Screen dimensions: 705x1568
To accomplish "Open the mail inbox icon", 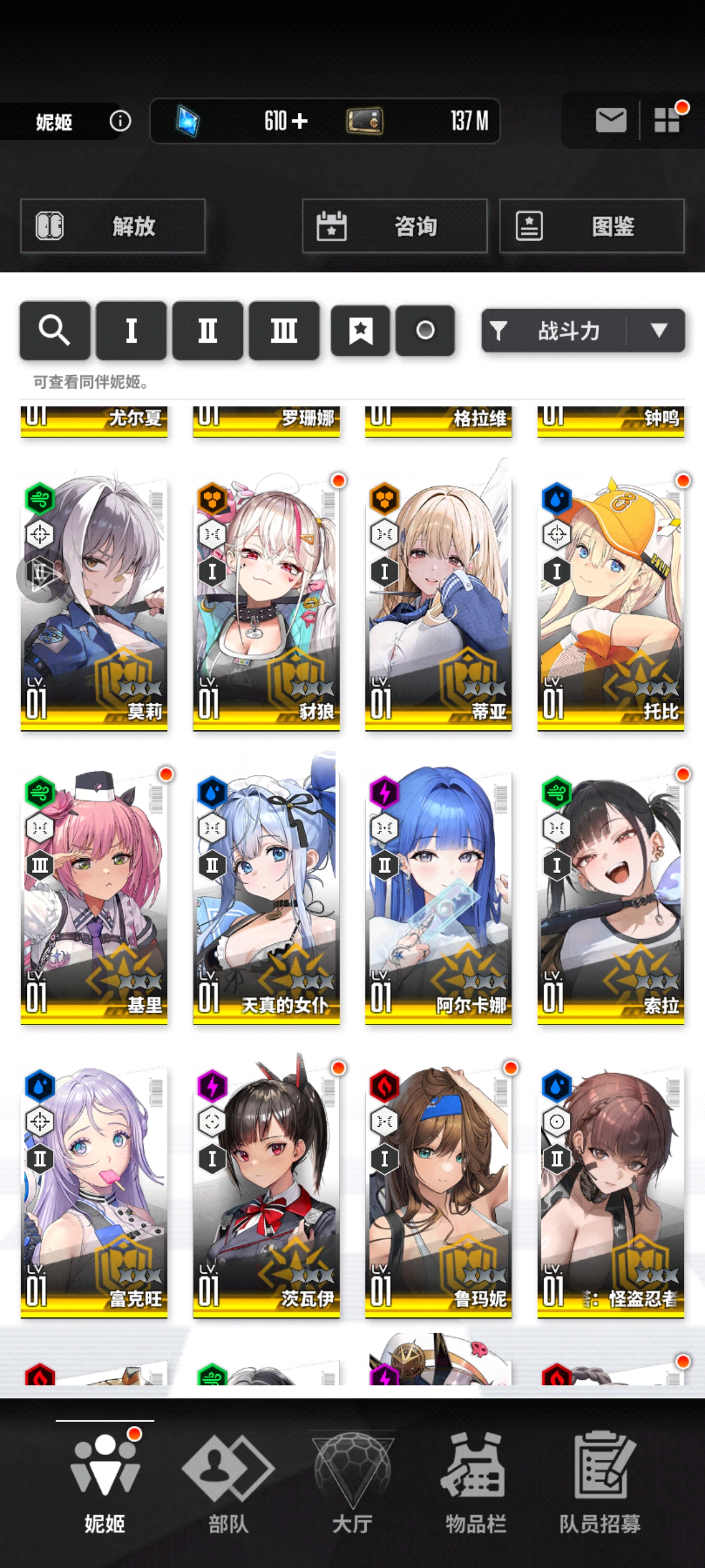I will 611,120.
